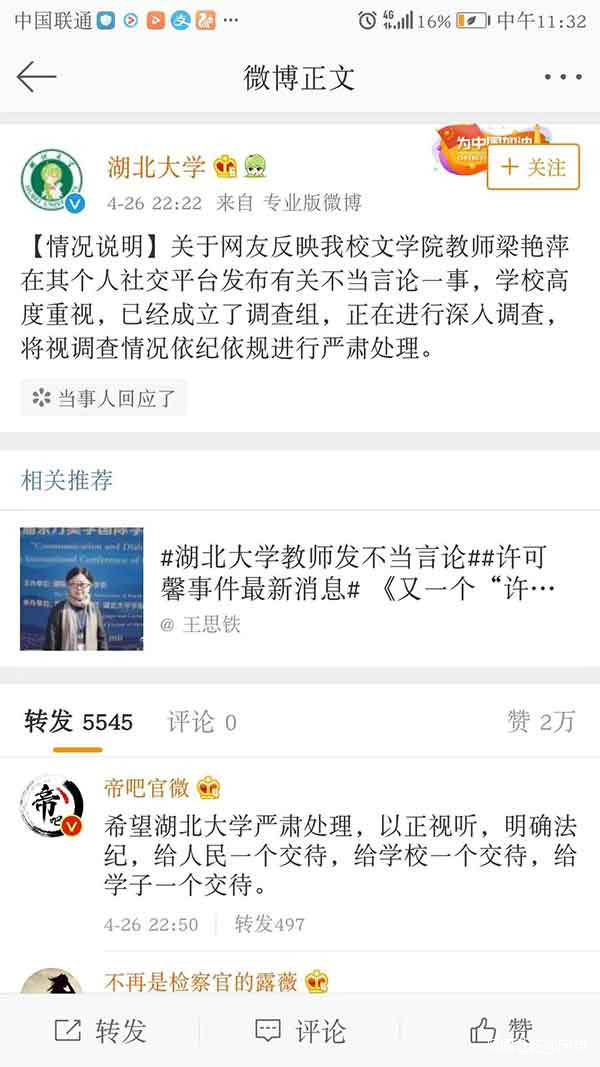This screenshot has height=1067, width=600.
Task: Open 帝吧官微 user profile
Action: [146, 787]
